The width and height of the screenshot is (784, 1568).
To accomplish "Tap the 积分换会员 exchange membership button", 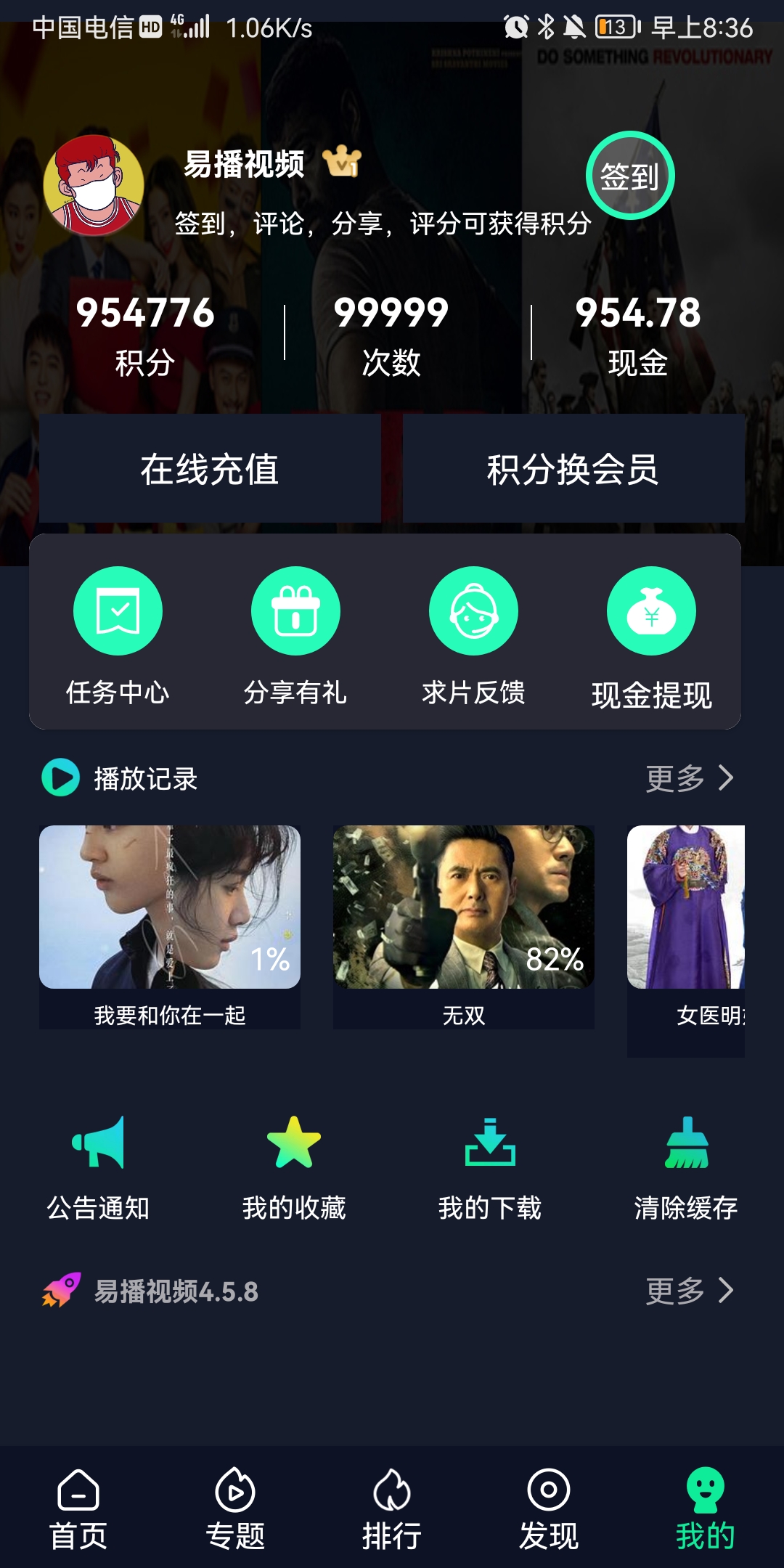I will click(x=573, y=470).
